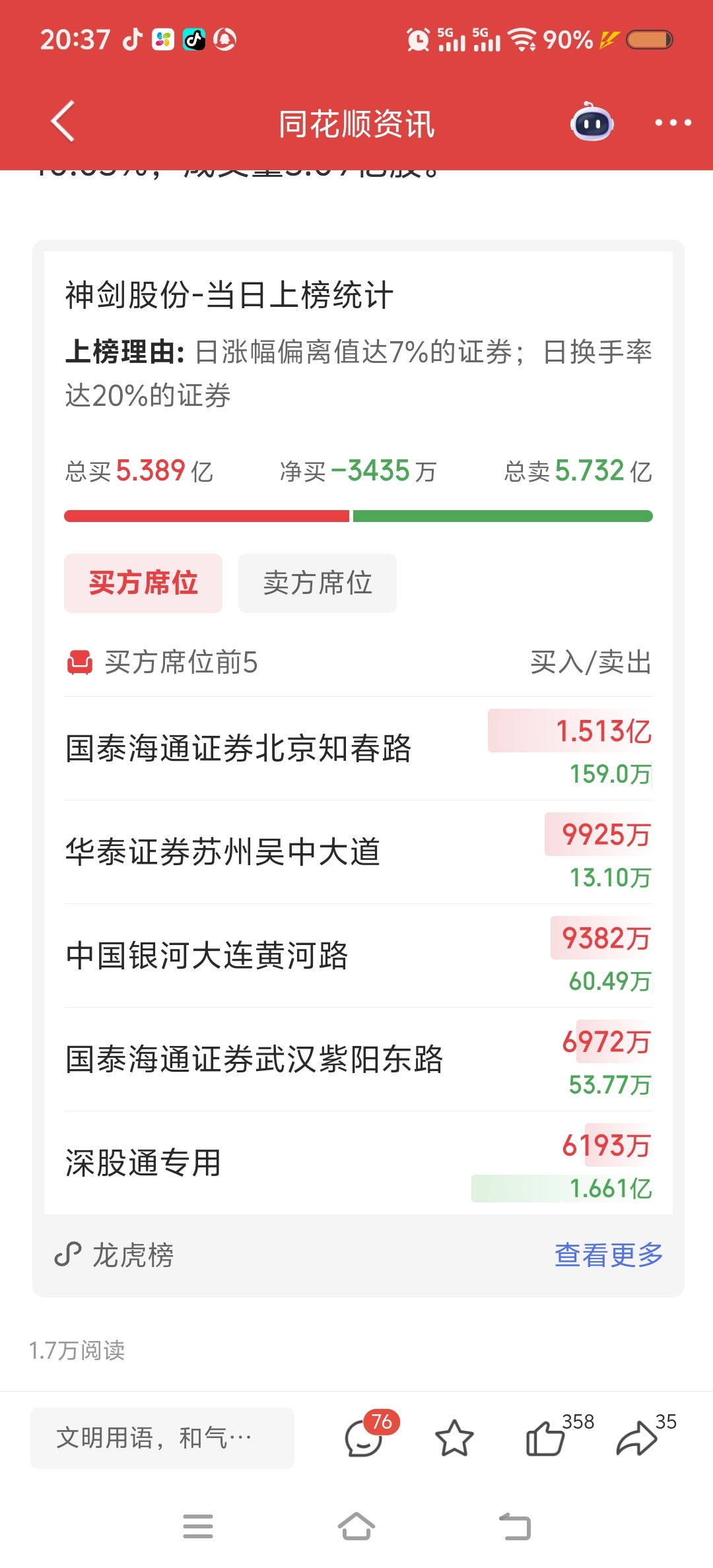The width and height of the screenshot is (713, 1568).
Task: Tap the comment box 文明用语，和气…
Action: [162, 1438]
